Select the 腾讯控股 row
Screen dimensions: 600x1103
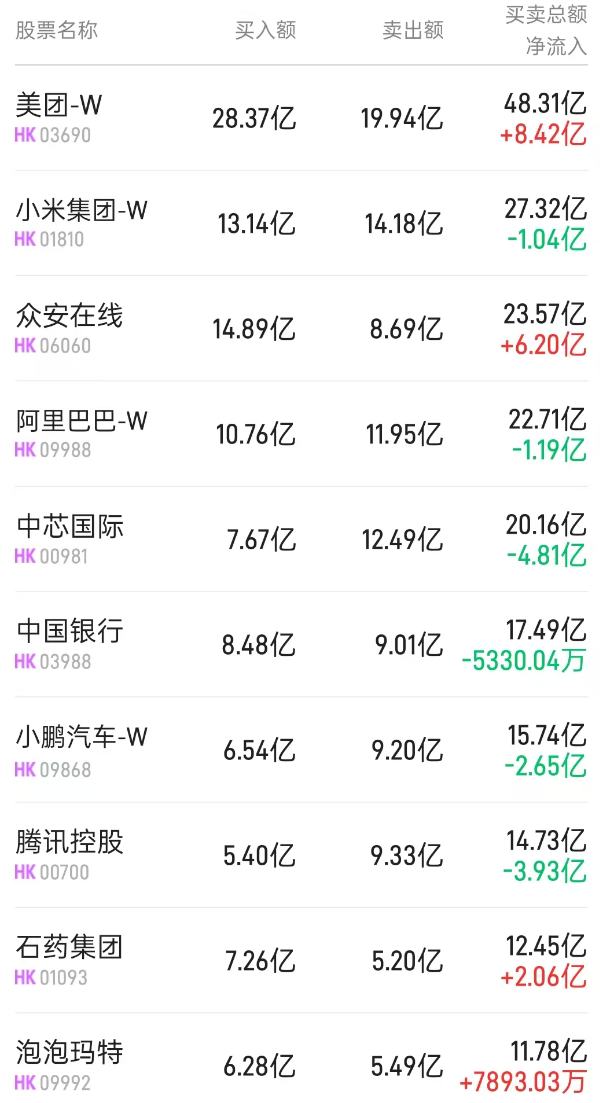click(300, 855)
